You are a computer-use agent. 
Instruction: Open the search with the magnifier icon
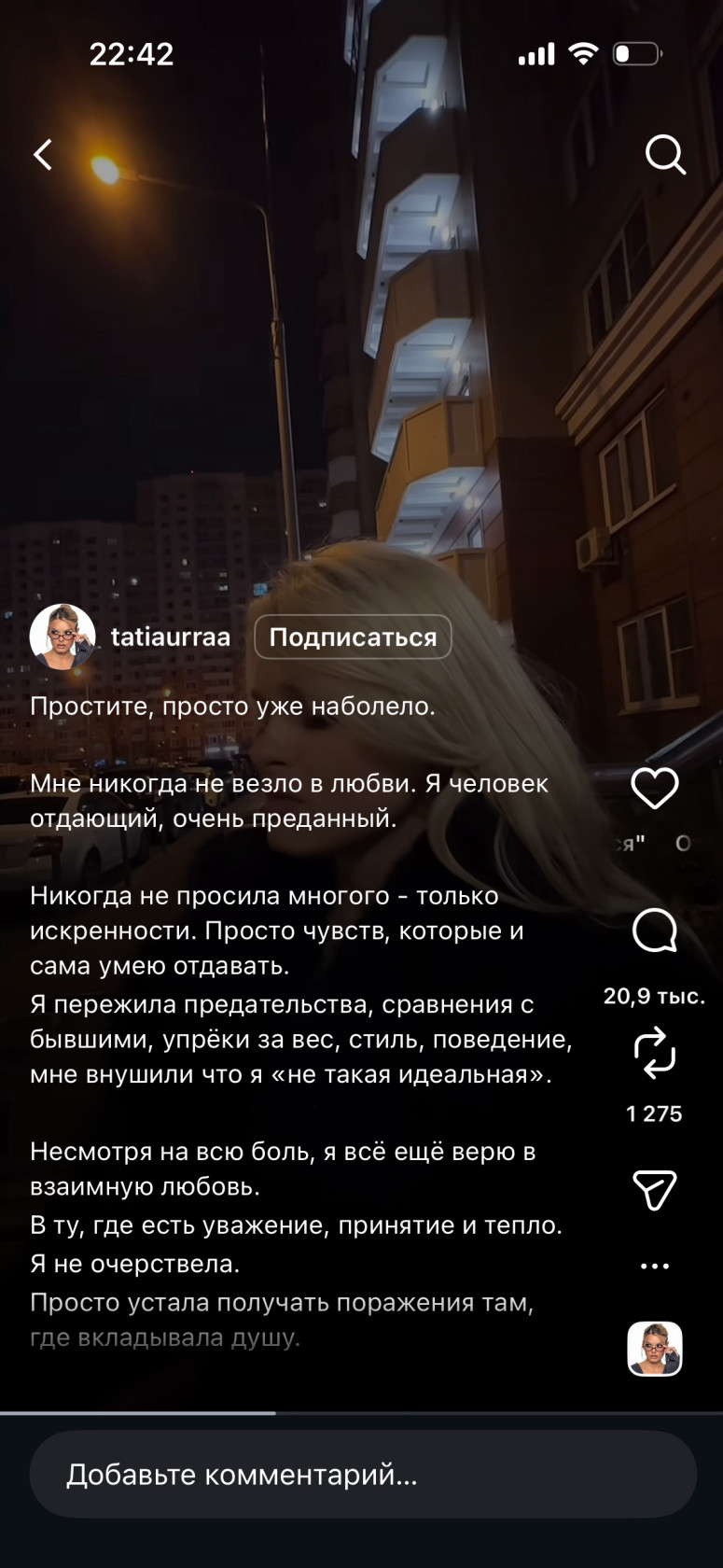point(666,154)
